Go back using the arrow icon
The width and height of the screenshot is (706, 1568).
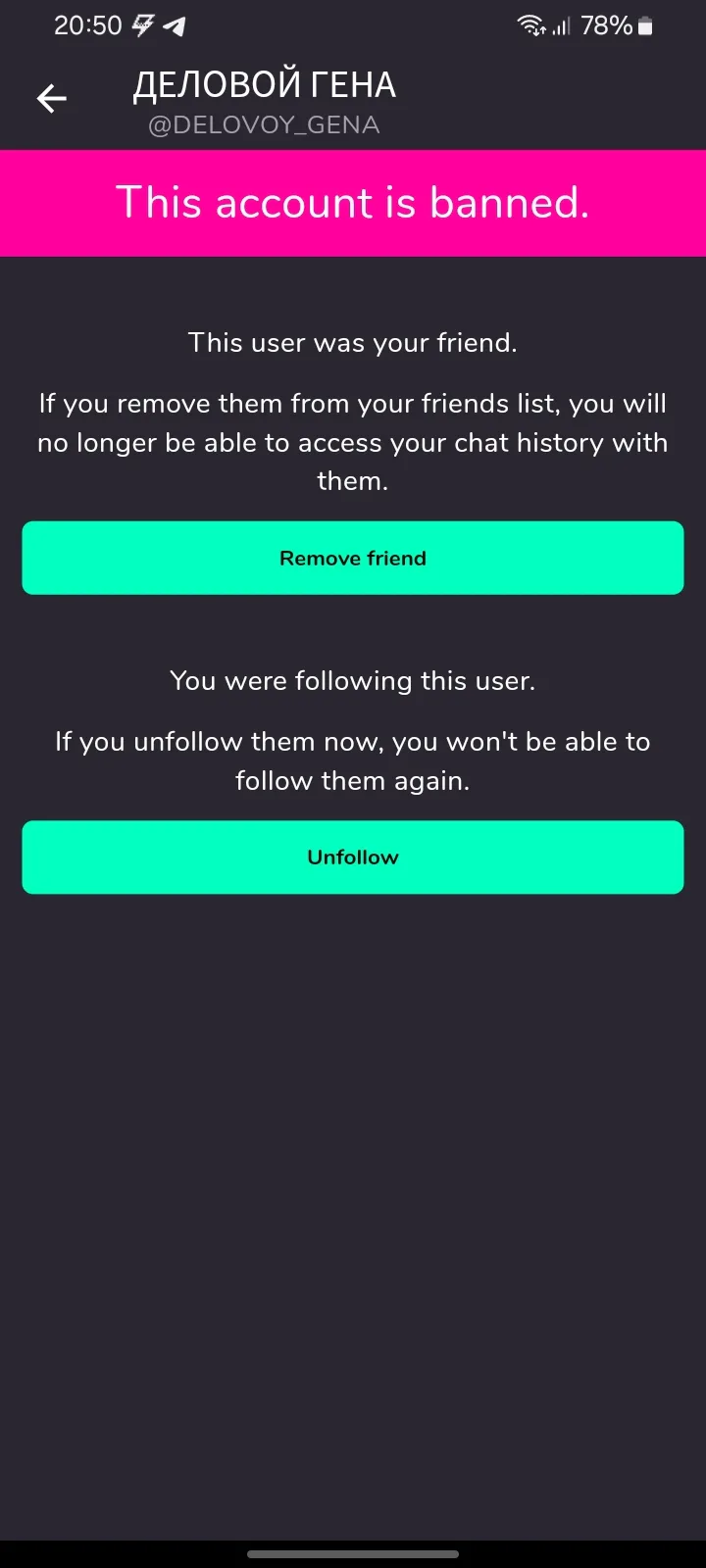pyautogui.click(x=52, y=98)
